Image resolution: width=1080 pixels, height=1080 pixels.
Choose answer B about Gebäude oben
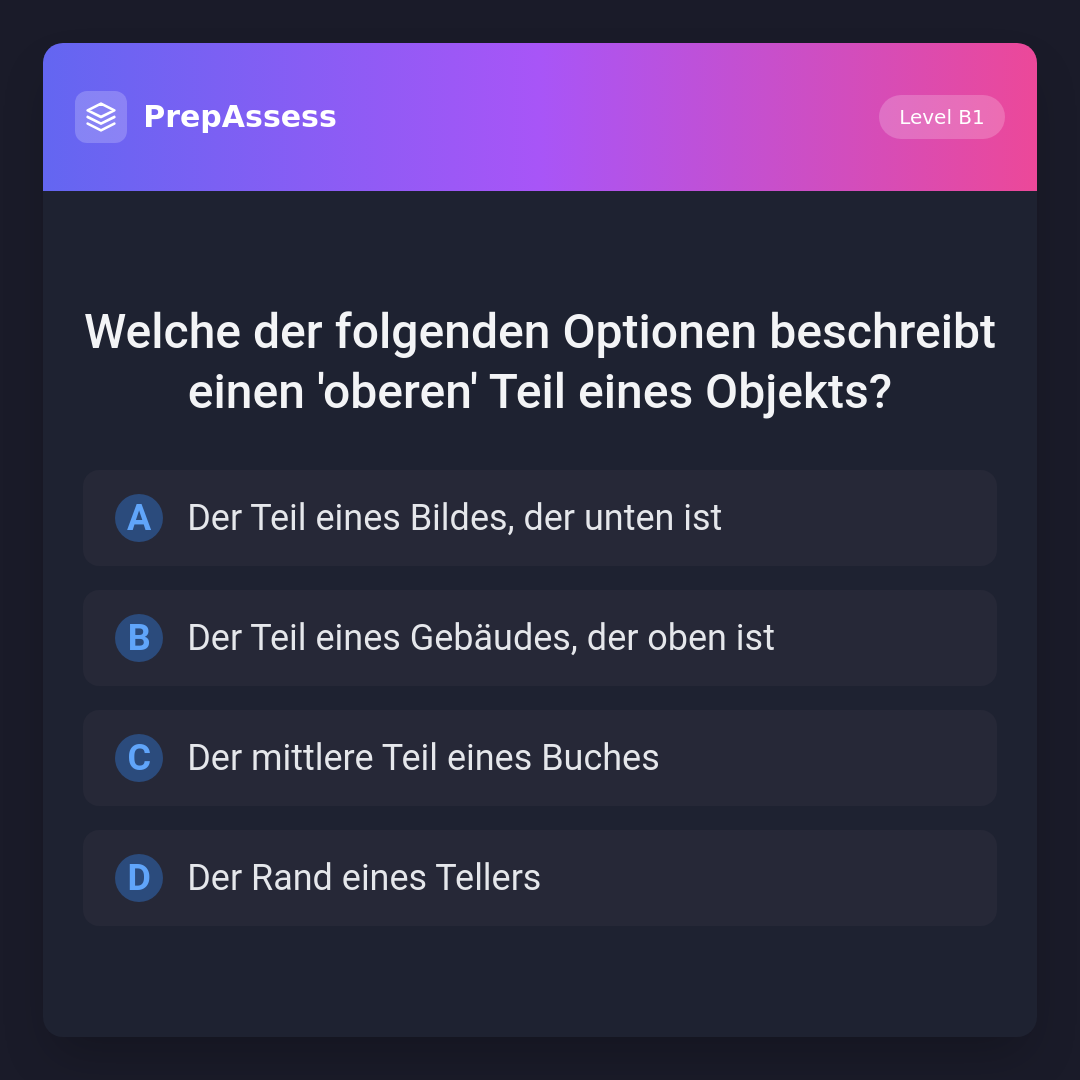539,638
